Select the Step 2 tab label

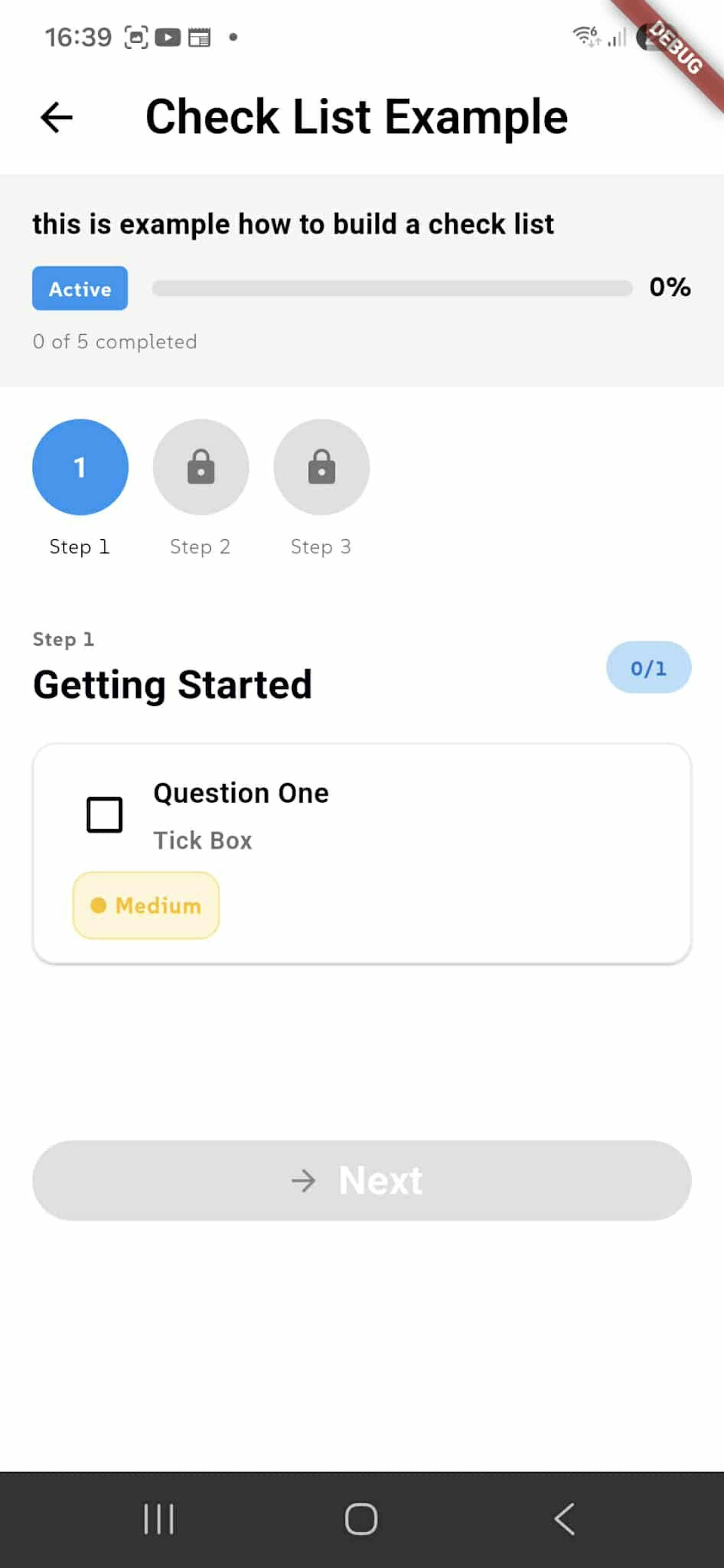click(x=200, y=547)
